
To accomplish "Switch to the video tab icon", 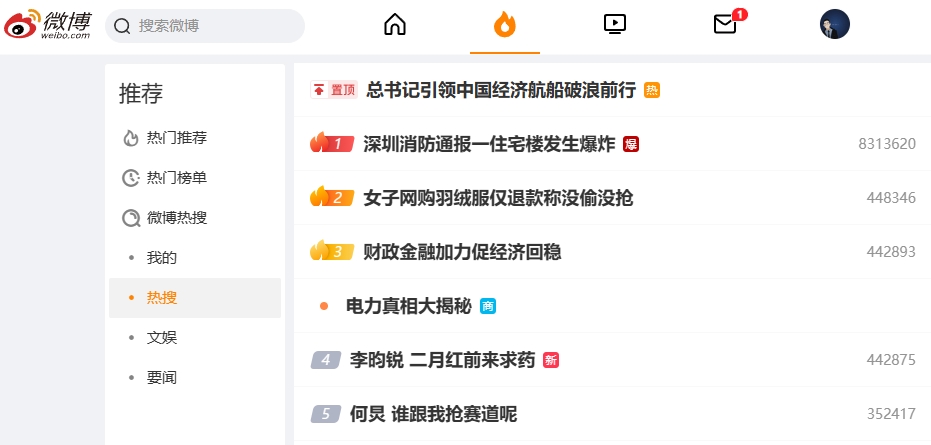I will (615, 24).
